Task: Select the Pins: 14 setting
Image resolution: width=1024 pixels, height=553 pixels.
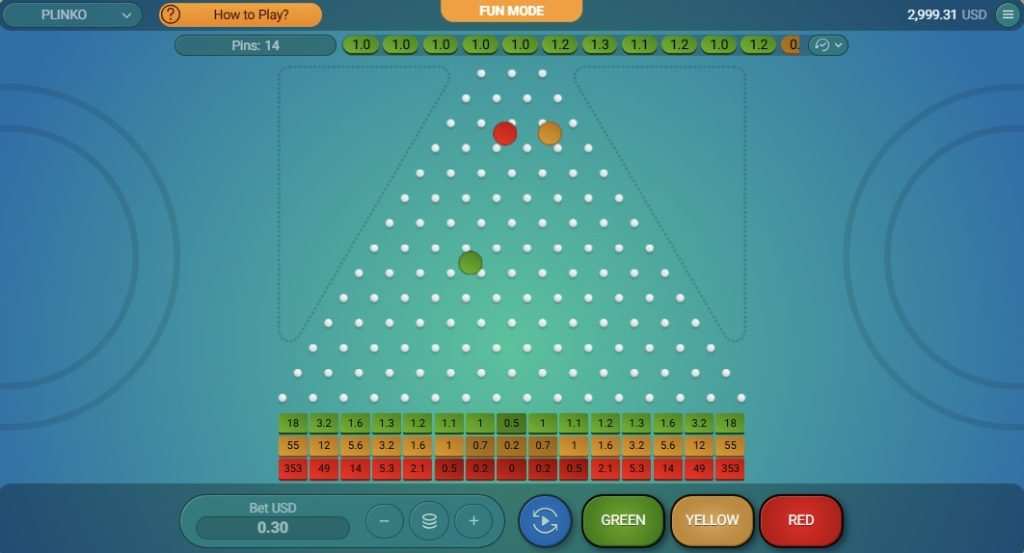Action: tap(255, 45)
